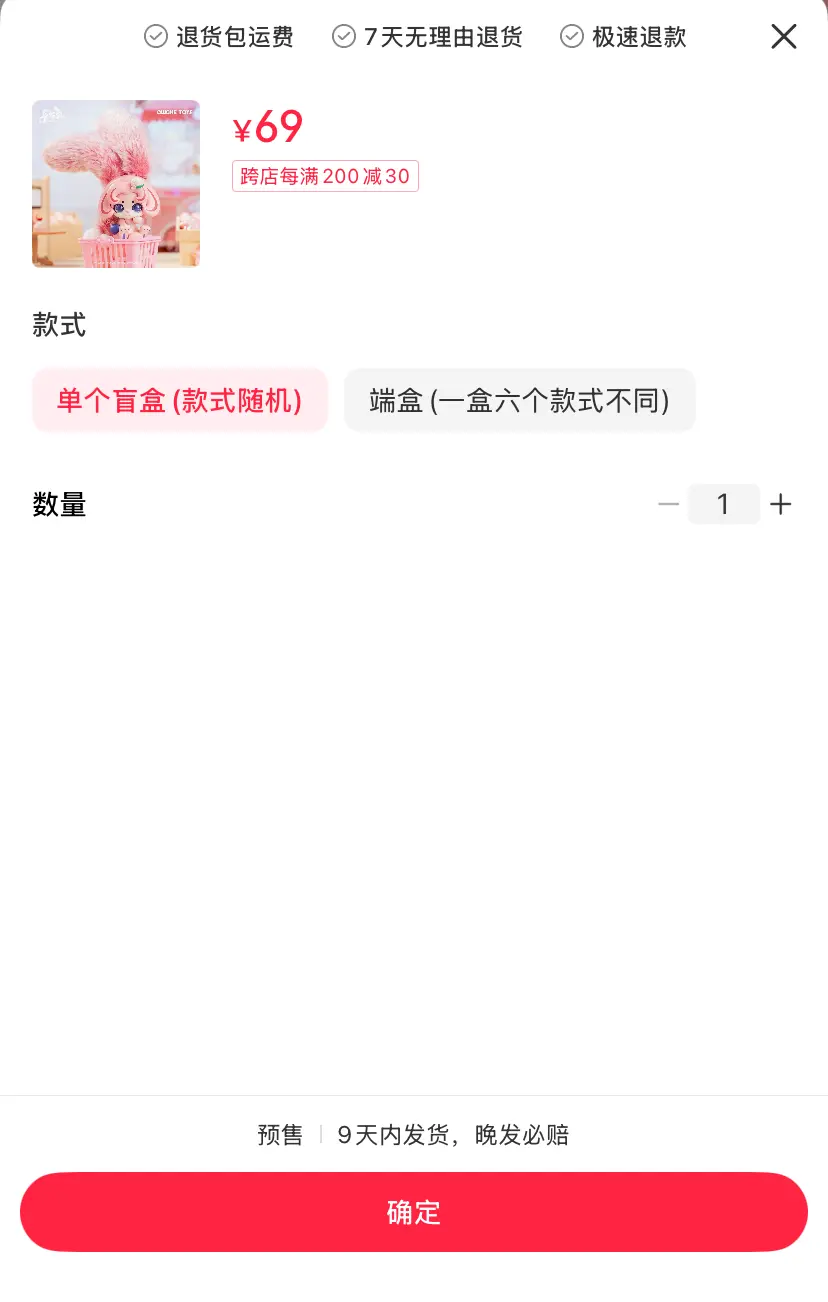Image resolution: width=828 pixels, height=1302 pixels.
Task: Decrease quantity with the minus button
Action: pyautogui.click(x=668, y=504)
